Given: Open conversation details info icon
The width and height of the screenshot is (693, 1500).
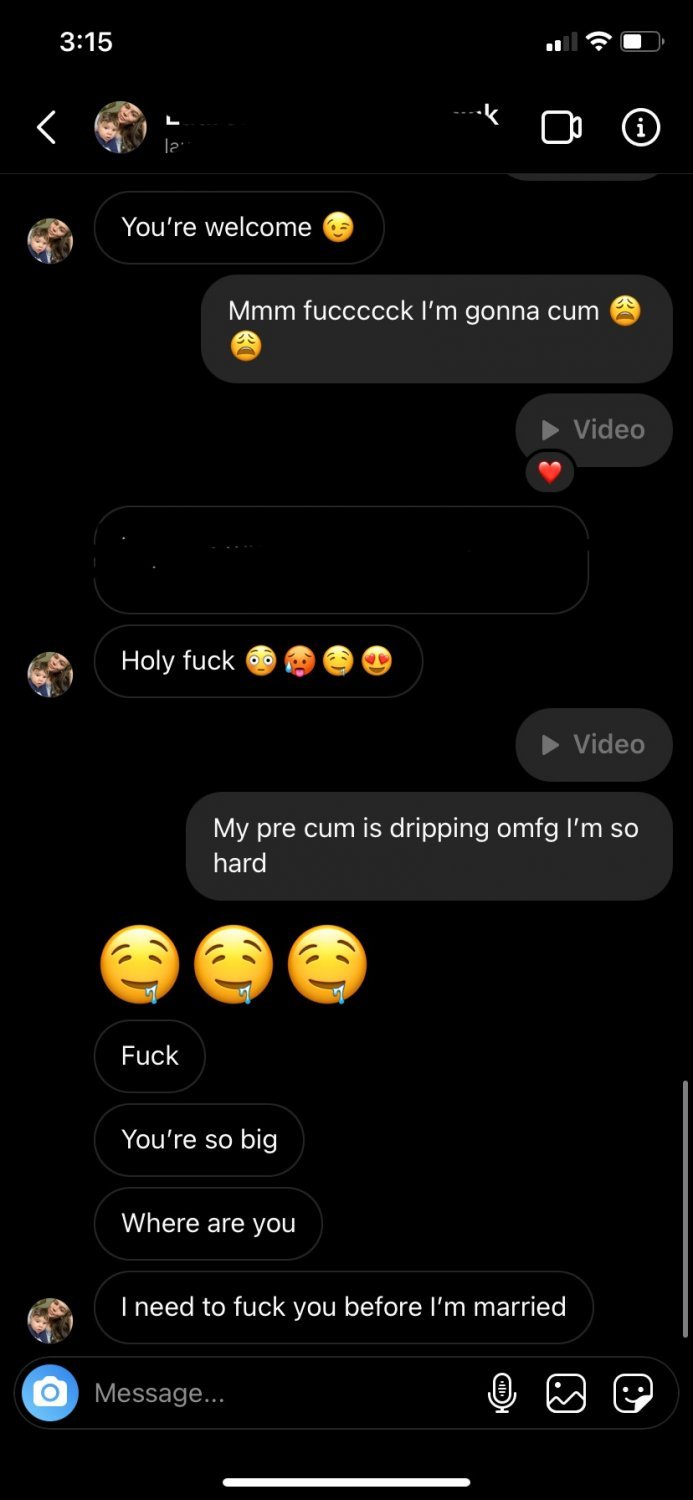Looking at the screenshot, I should click(x=640, y=128).
